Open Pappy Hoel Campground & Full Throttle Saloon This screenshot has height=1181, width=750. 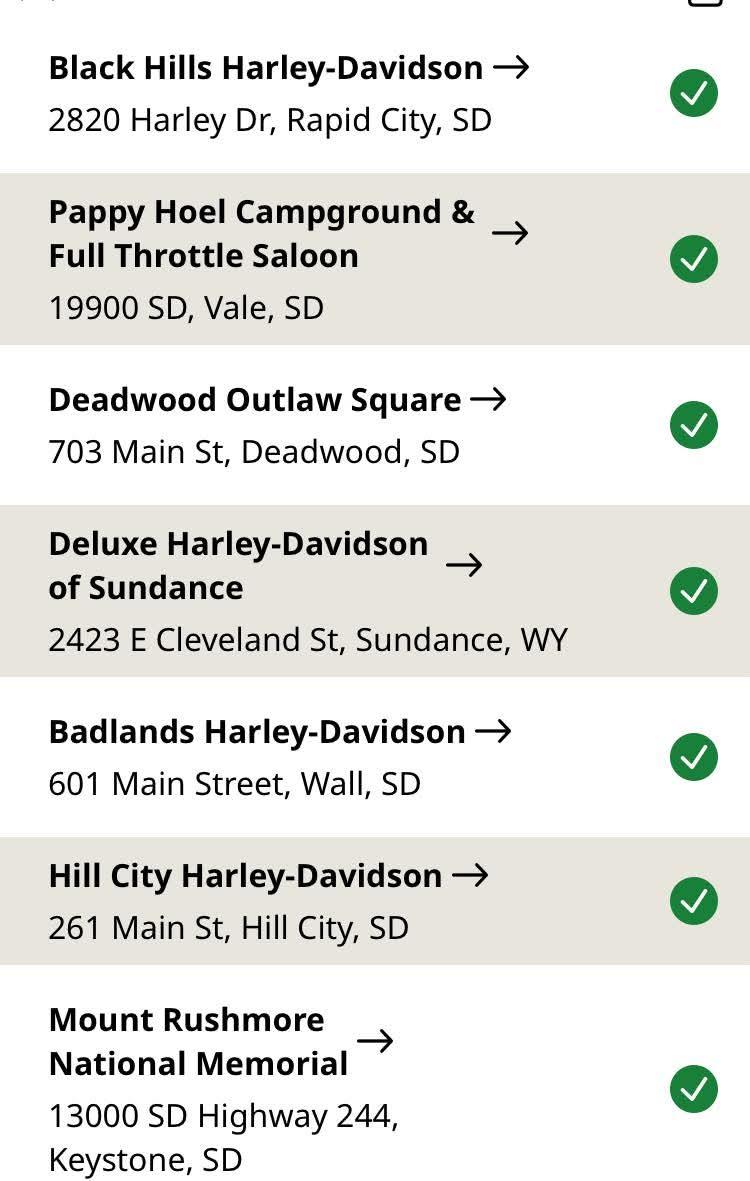pos(288,234)
